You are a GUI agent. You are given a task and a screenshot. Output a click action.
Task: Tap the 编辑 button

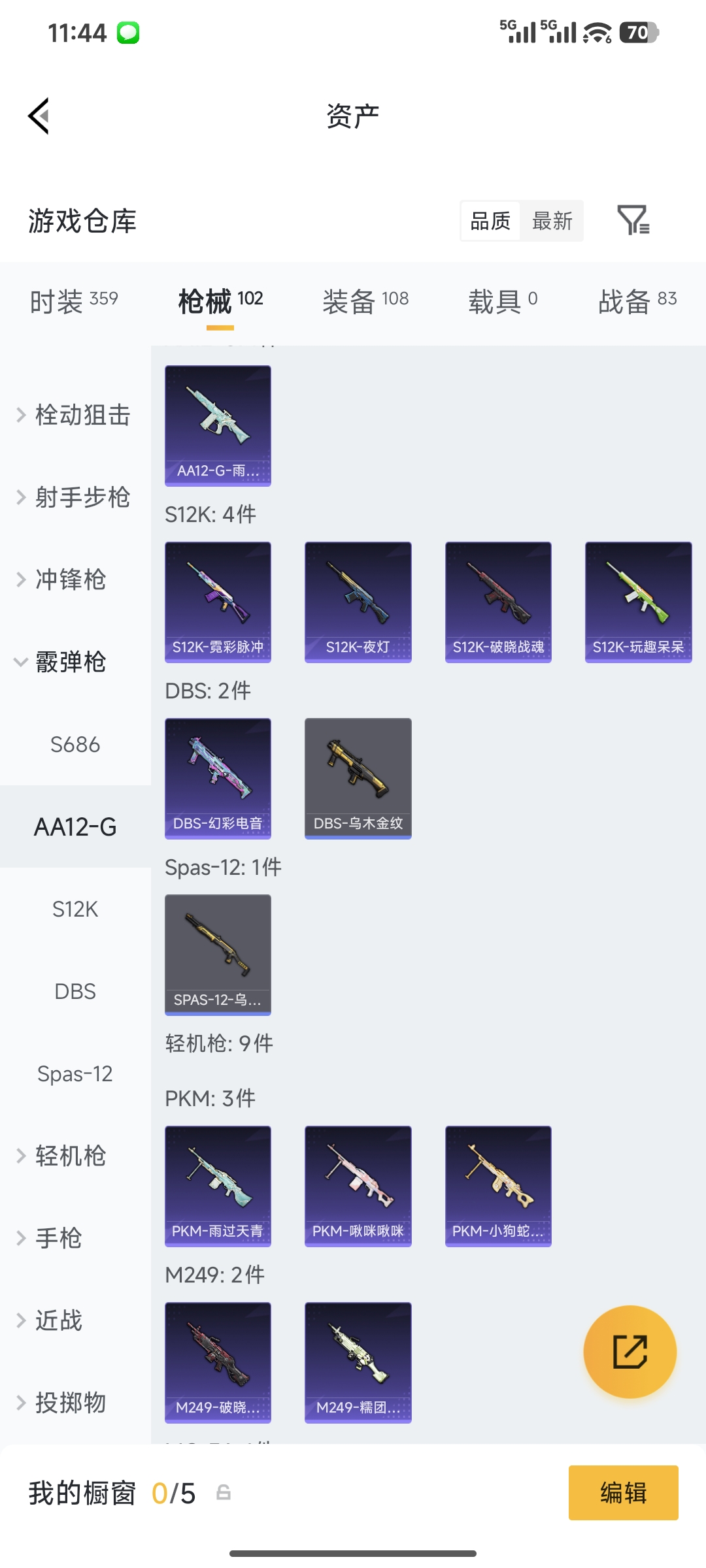[623, 1493]
